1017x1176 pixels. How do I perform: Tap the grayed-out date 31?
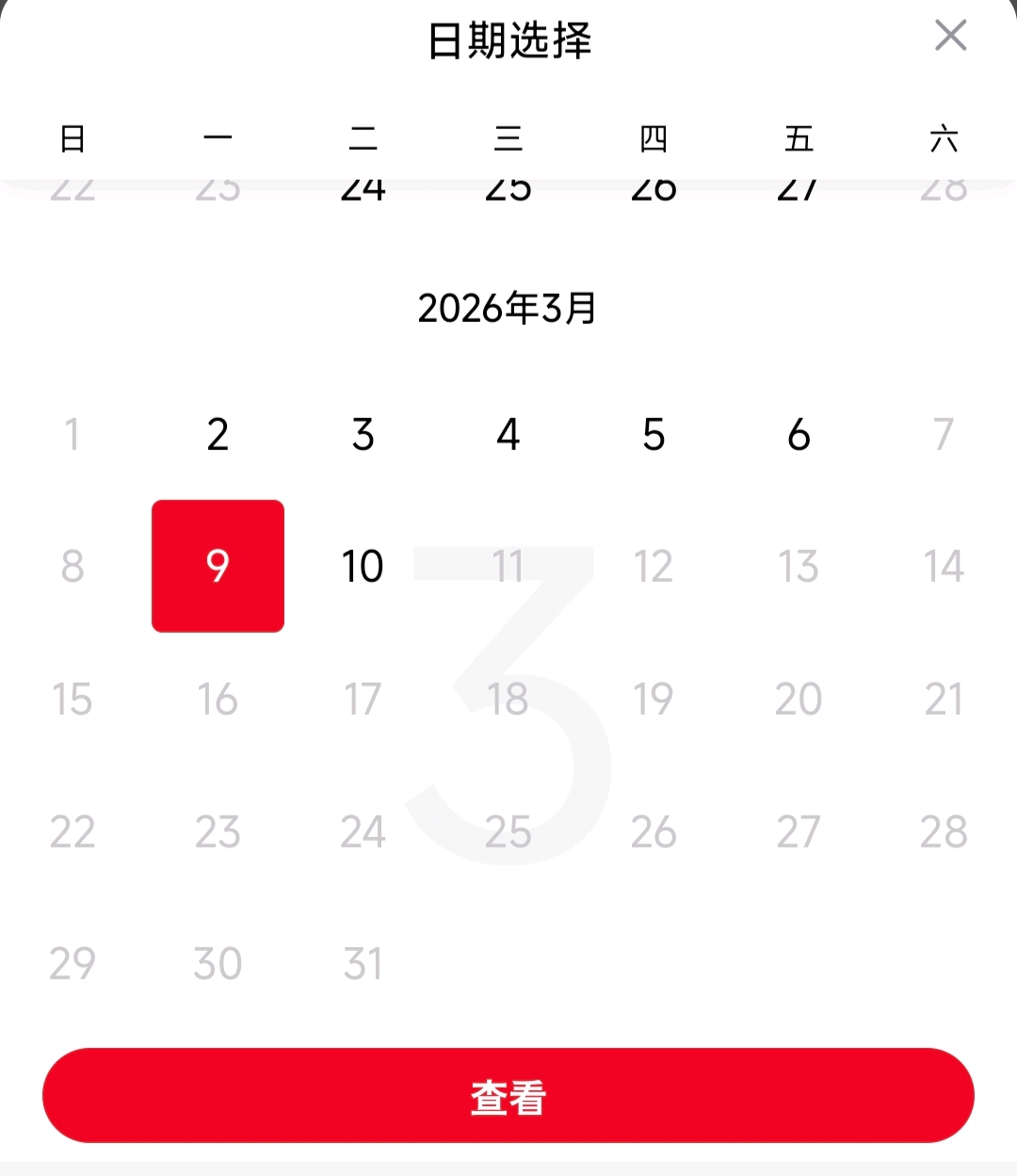[363, 962]
